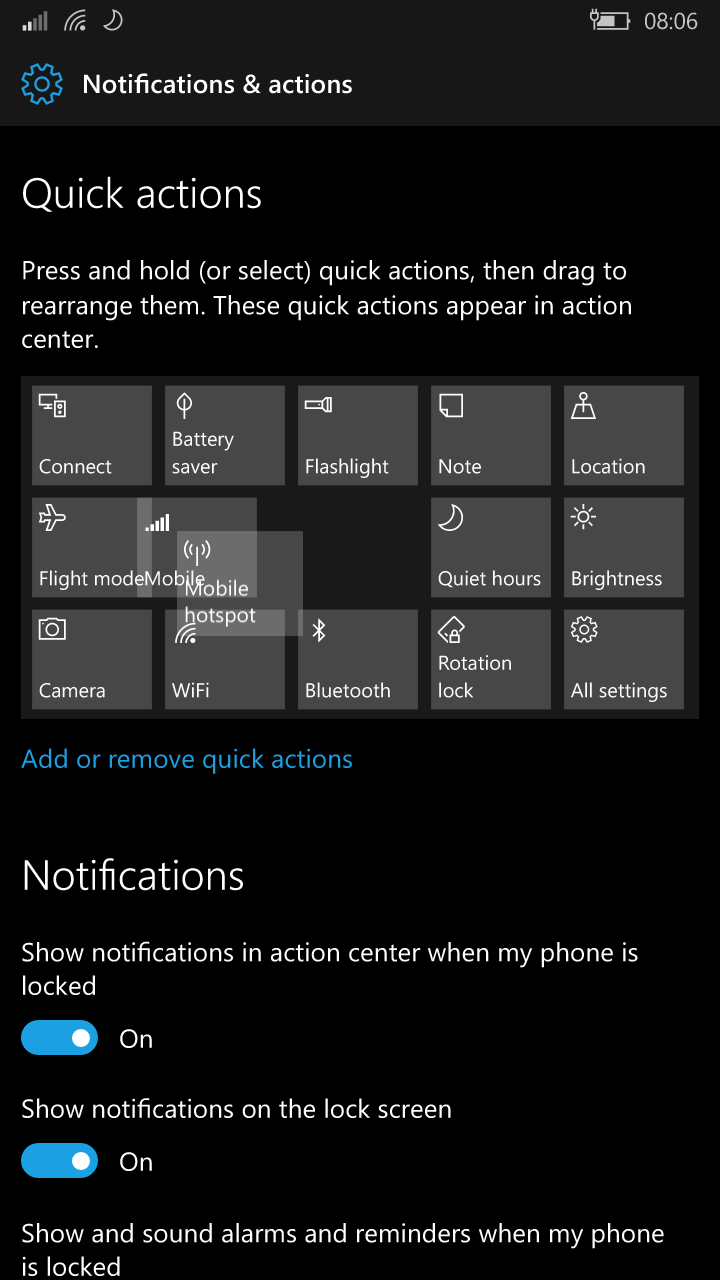Select the Flight mode tile
Image resolution: width=720 pixels, height=1280 pixels.
pyautogui.click(x=84, y=548)
